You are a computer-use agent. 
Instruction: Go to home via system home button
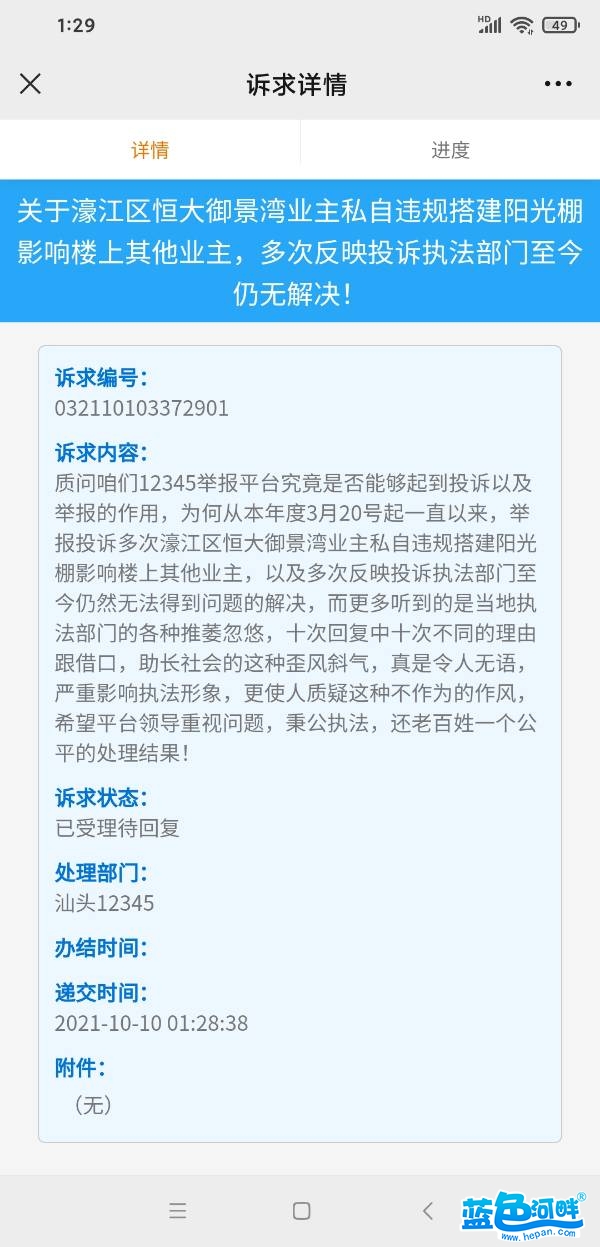[301, 1211]
